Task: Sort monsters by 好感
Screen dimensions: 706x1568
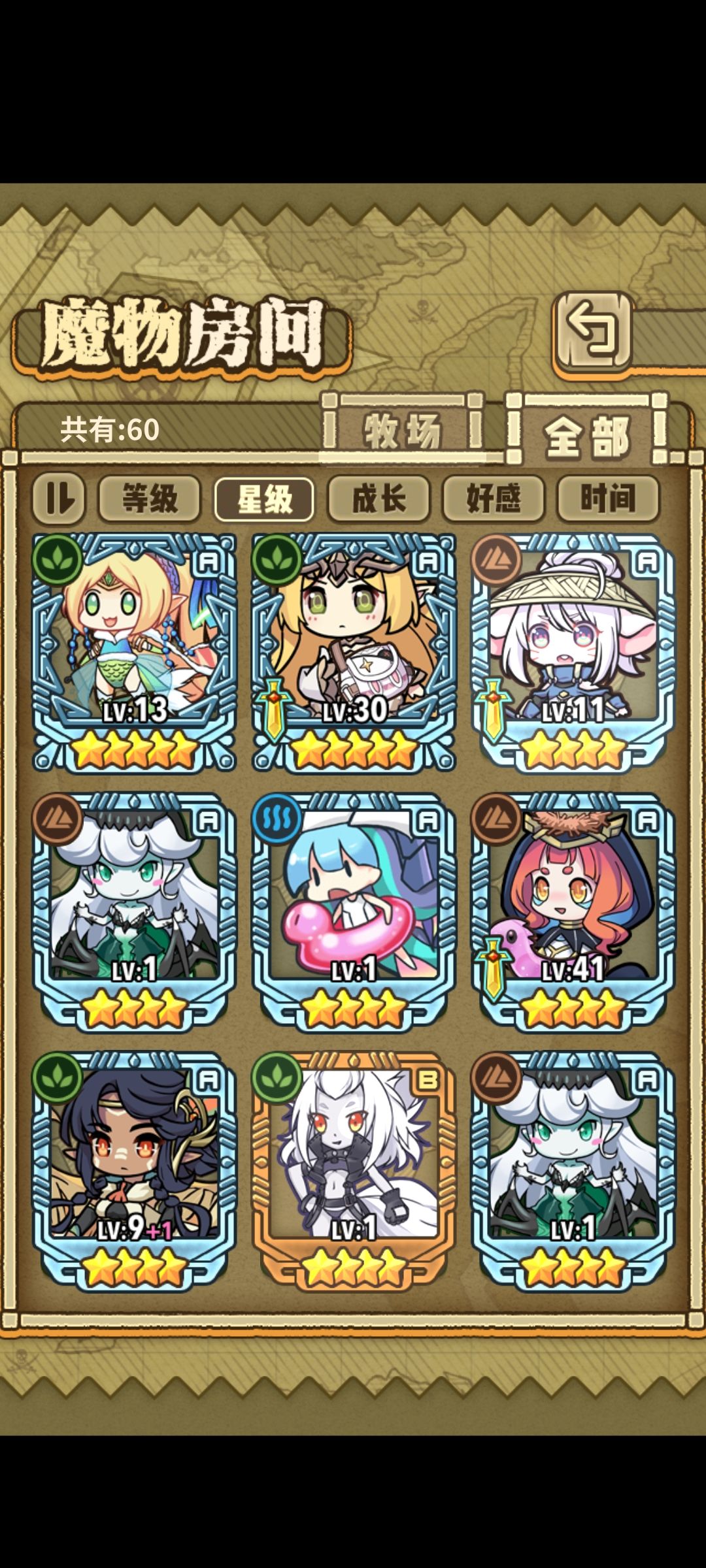Action: click(494, 498)
